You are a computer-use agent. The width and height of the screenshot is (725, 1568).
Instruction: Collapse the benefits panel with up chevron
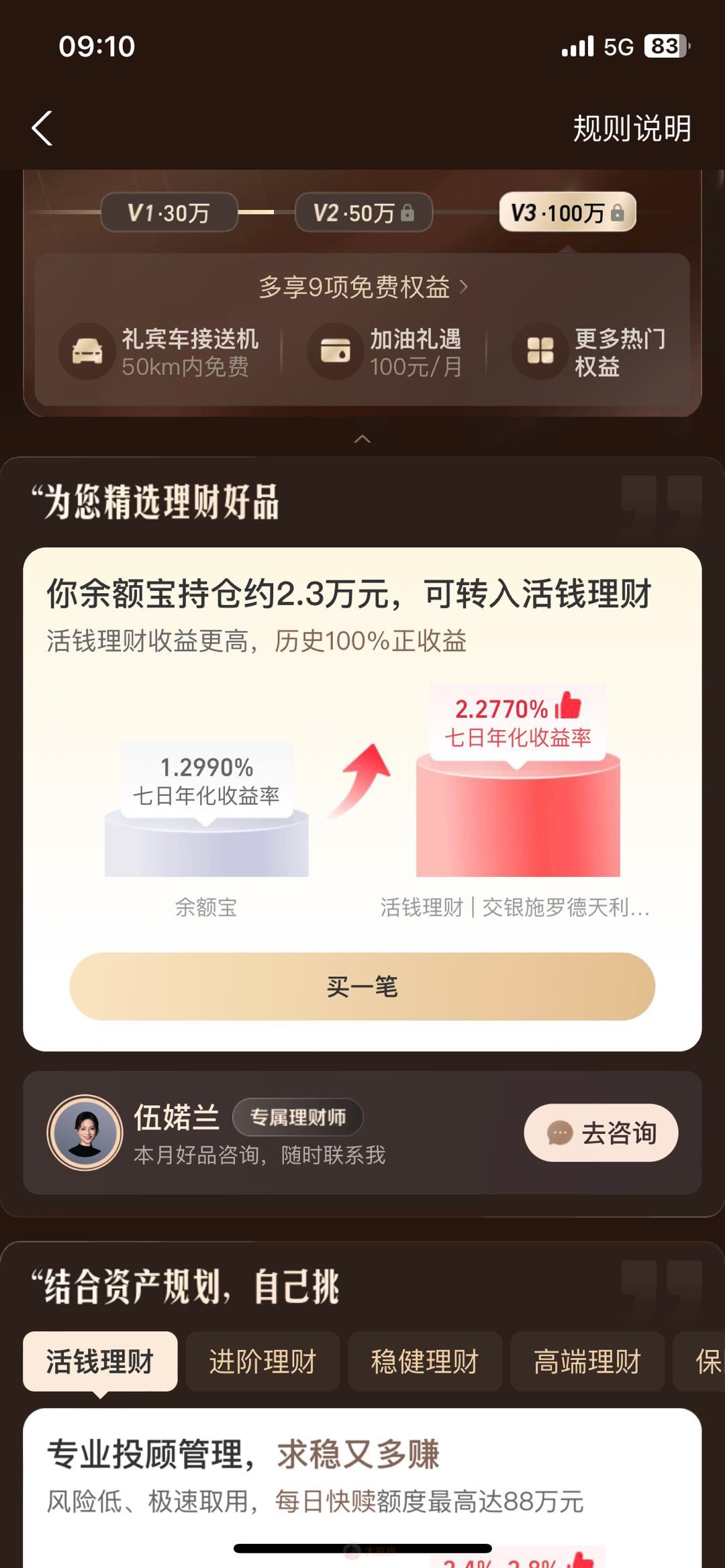click(x=362, y=439)
